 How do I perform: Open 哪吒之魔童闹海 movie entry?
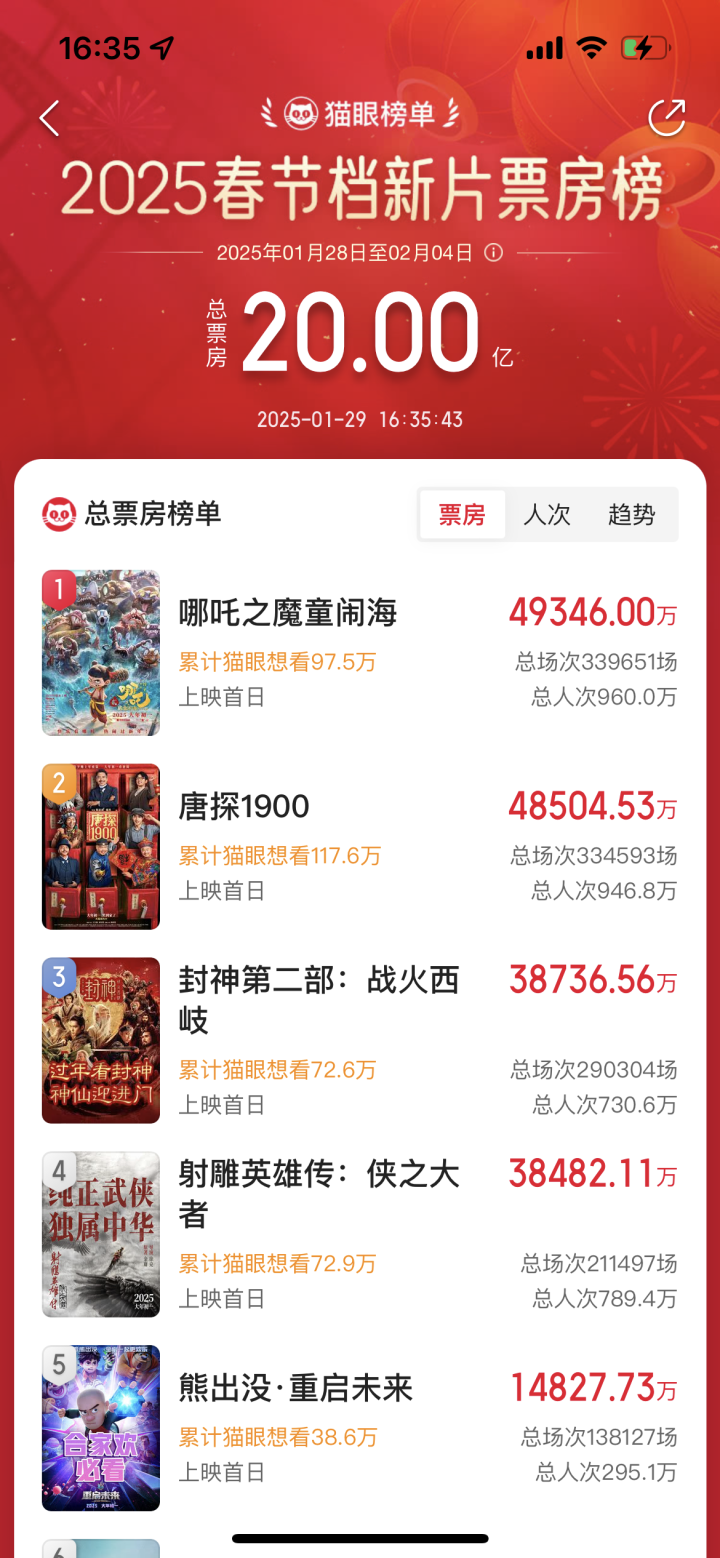(x=360, y=653)
